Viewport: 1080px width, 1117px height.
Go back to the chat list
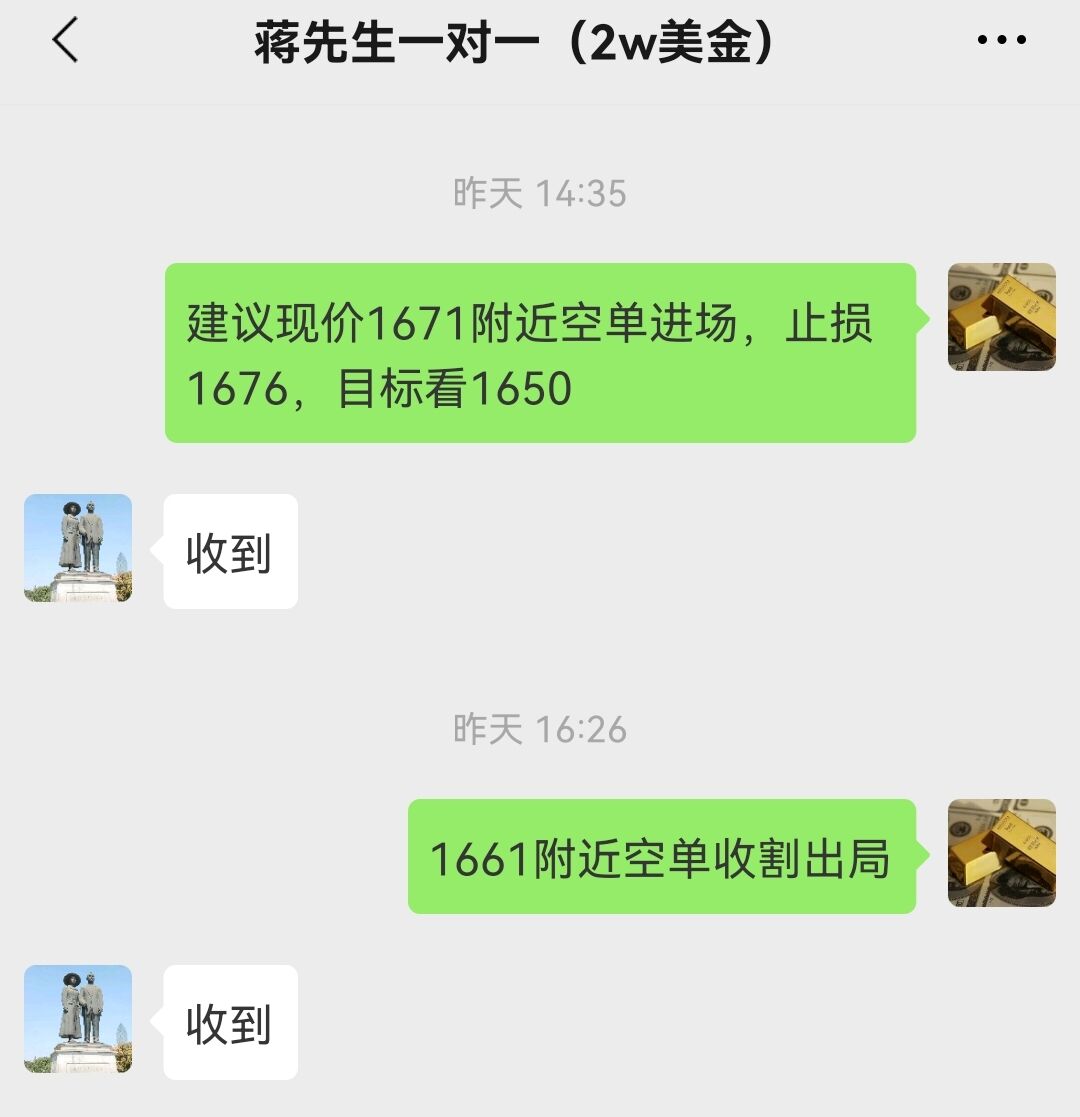[65, 42]
